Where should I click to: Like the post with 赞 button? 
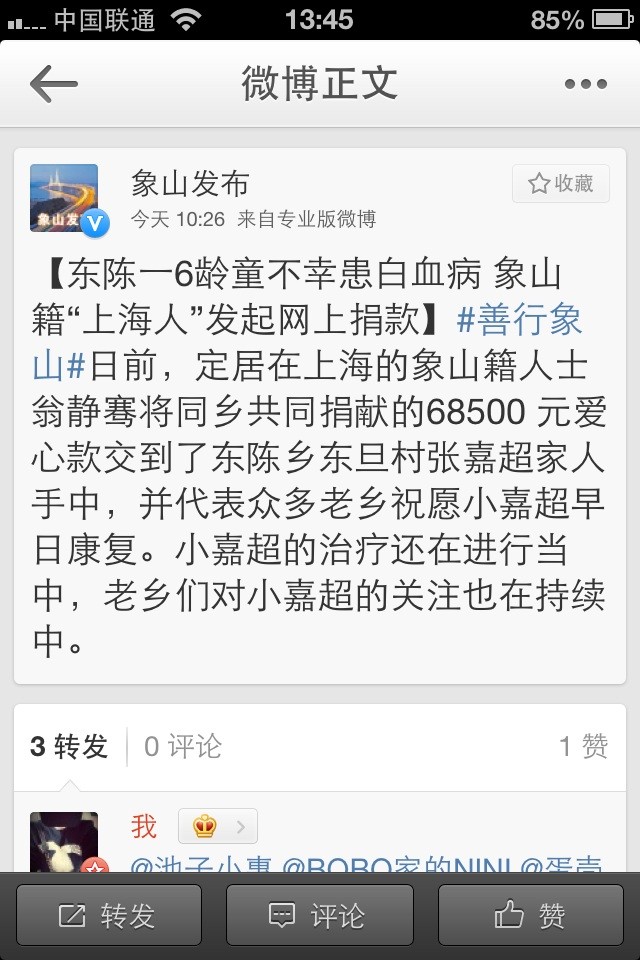(530, 915)
